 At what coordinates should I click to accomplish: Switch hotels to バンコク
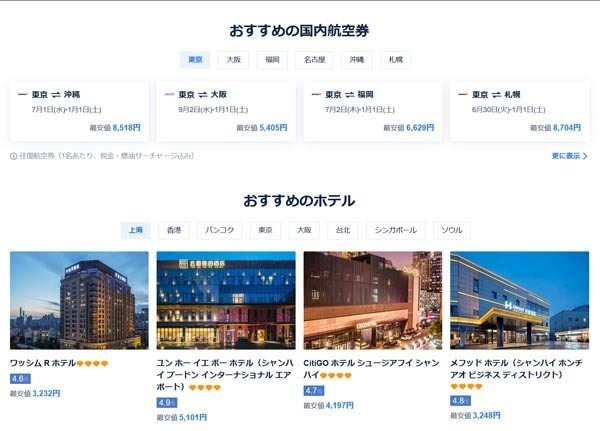(219, 230)
